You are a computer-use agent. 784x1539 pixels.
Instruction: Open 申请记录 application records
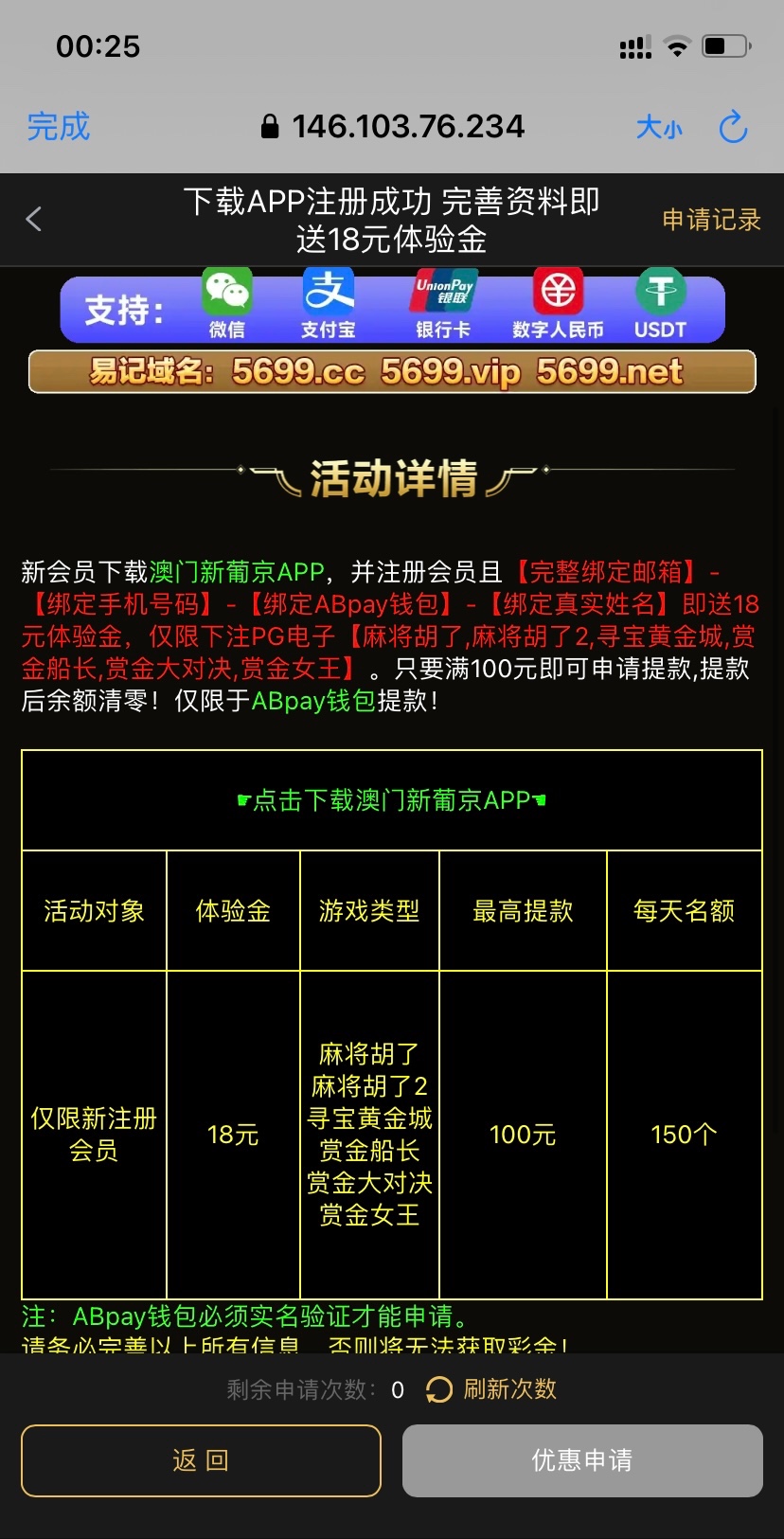pos(711,220)
